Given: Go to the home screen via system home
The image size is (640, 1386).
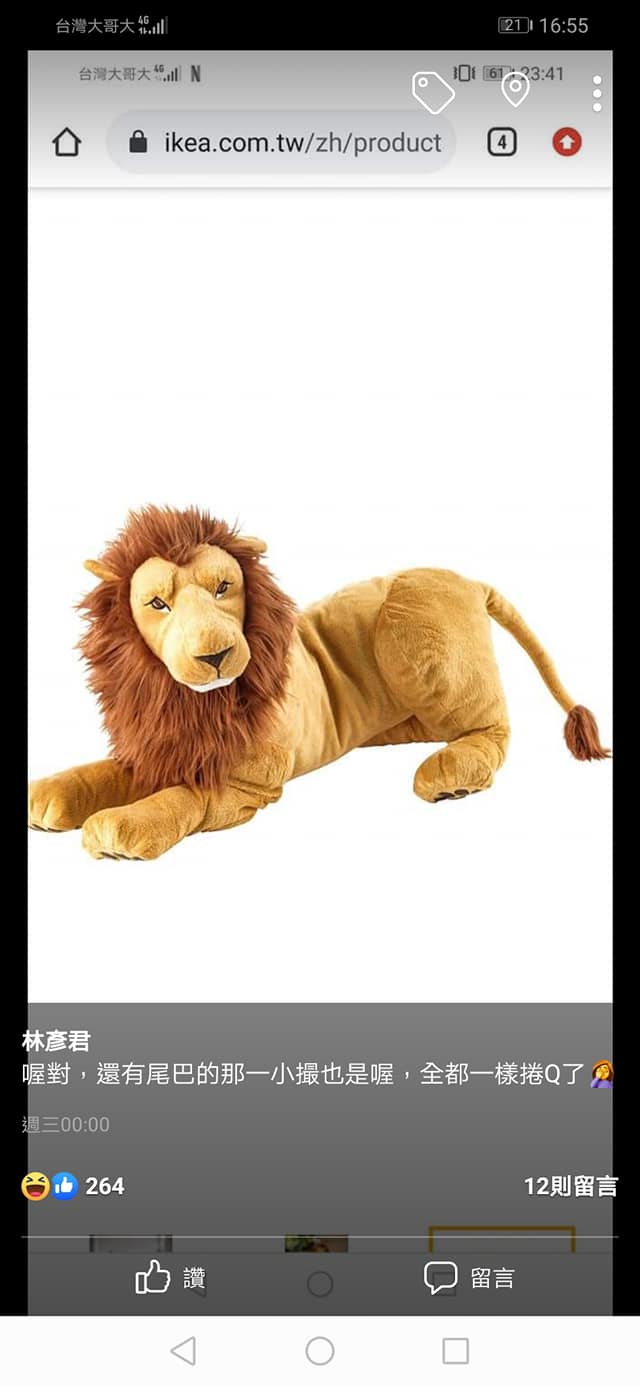Looking at the screenshot, I should pos(320,1351).
